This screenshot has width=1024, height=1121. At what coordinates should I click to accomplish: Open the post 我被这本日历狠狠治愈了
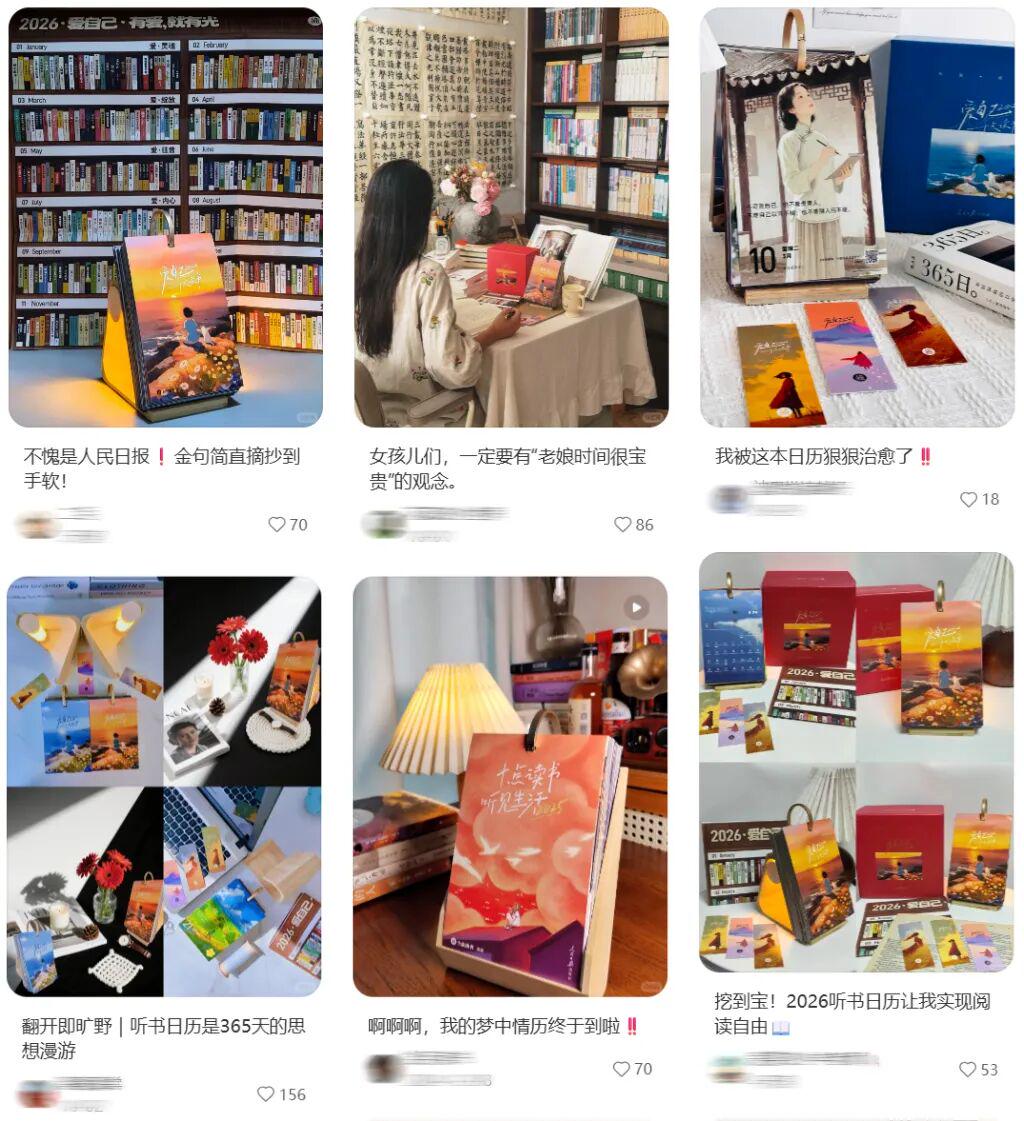[857, 217]
